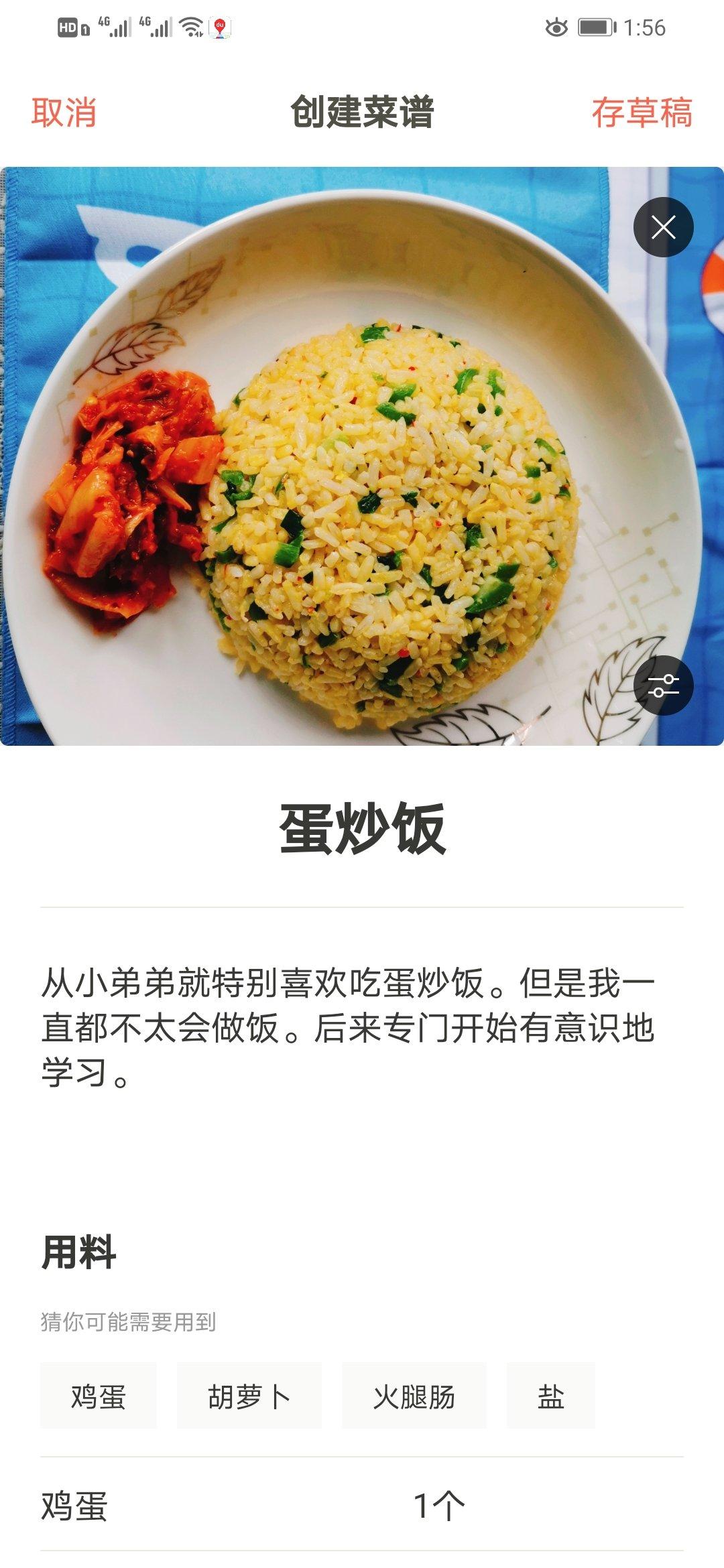The height and width of the screenshot is (1568, 724).
Task: Choose the 盐 ingredient suggestion
Action: pos(550,1397)
